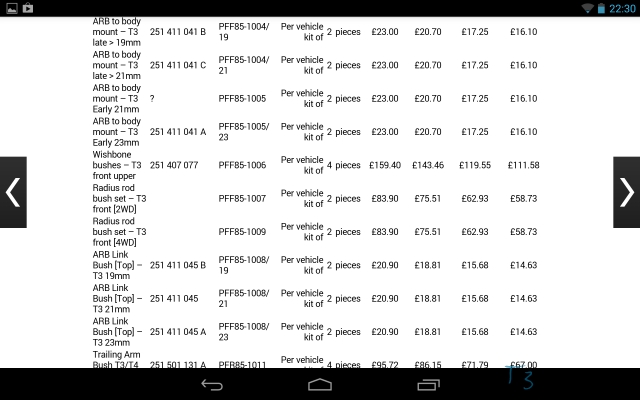Open the recent apps view

pyautogui.click(x=428, y=384)
